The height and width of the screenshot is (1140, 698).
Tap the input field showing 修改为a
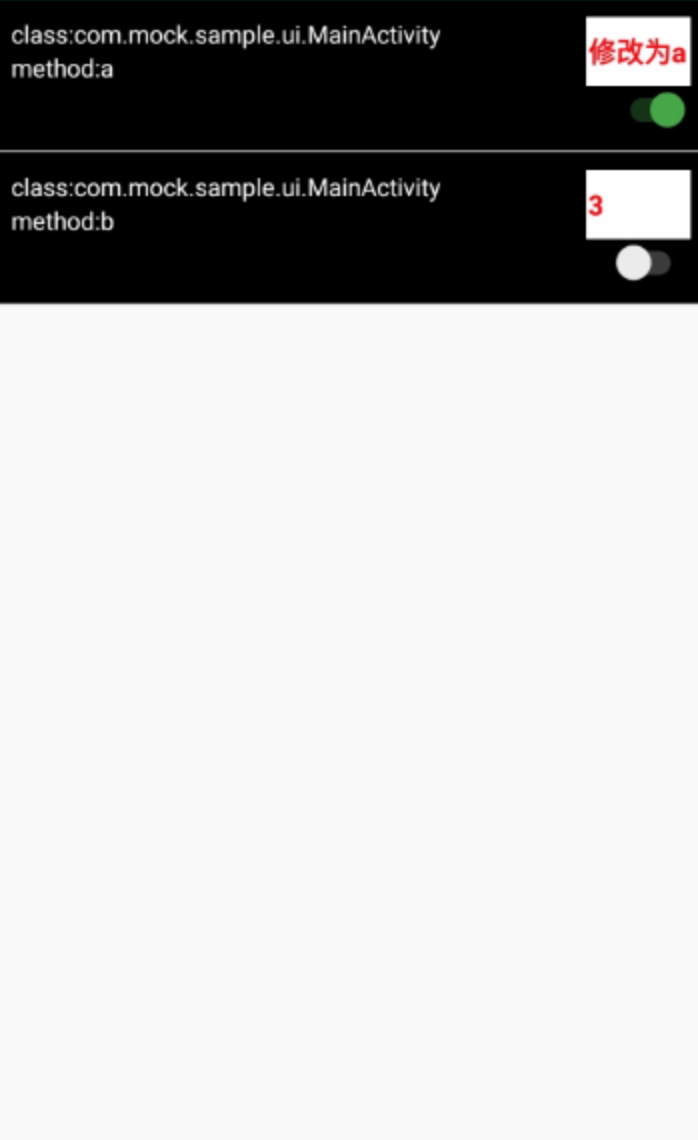tap(638, 52)
